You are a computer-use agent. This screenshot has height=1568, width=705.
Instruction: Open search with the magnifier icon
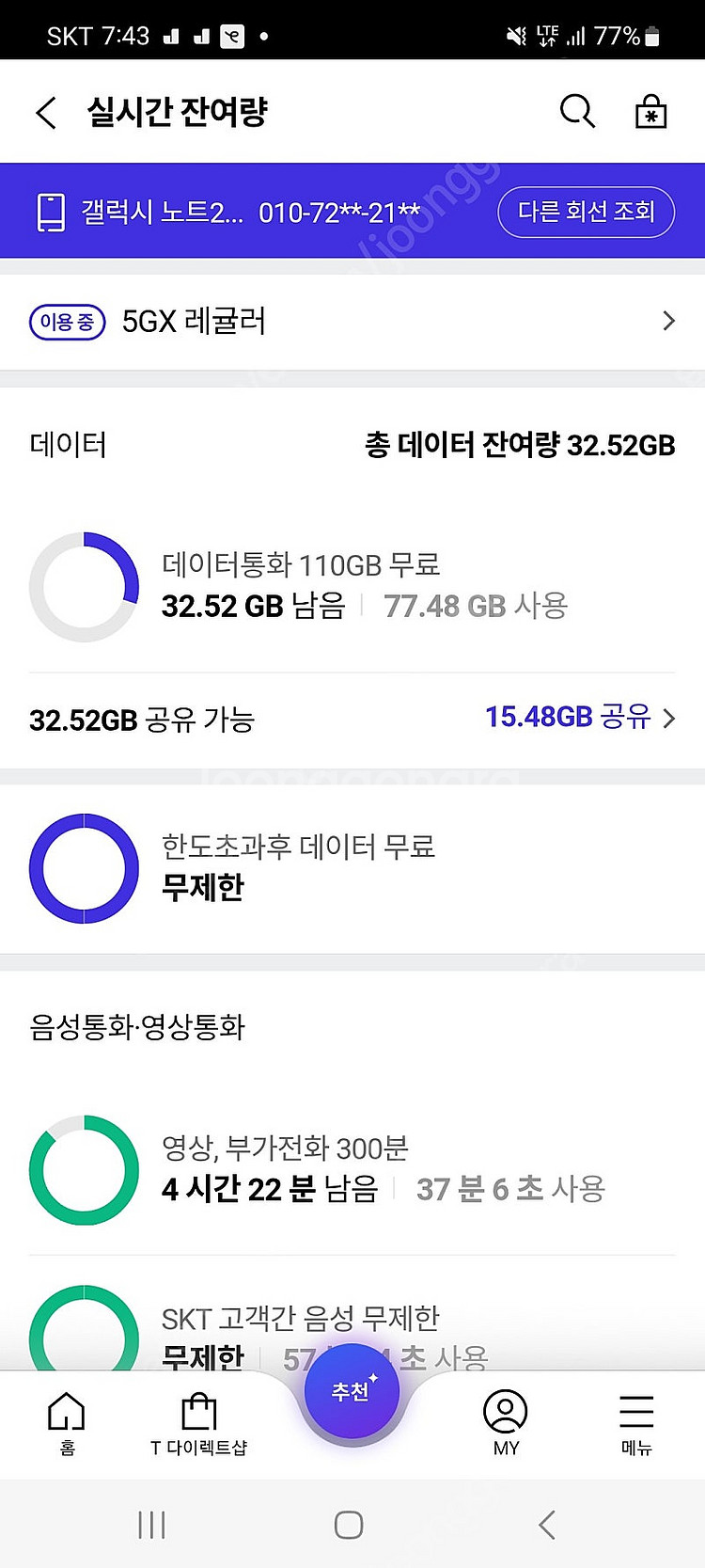click(577, 110)
